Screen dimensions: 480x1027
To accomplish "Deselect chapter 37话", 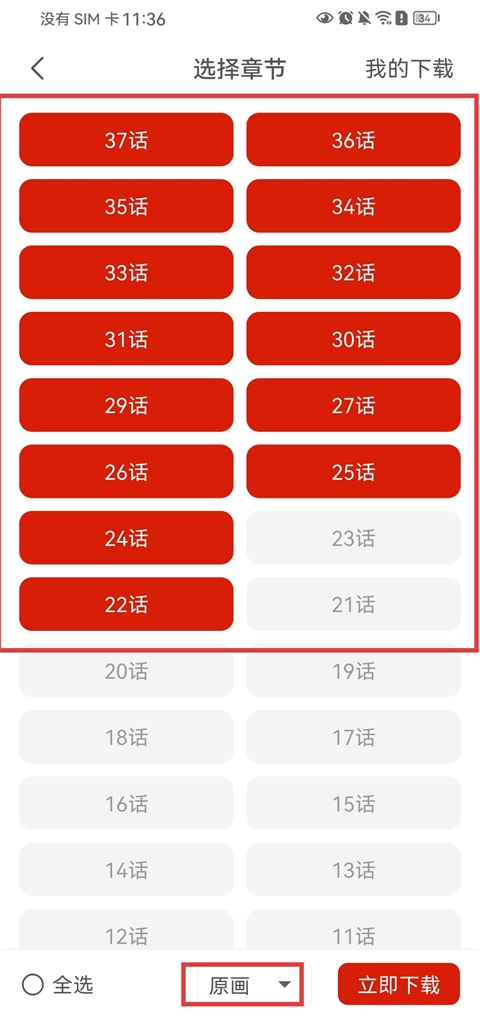I will point(126,140).
